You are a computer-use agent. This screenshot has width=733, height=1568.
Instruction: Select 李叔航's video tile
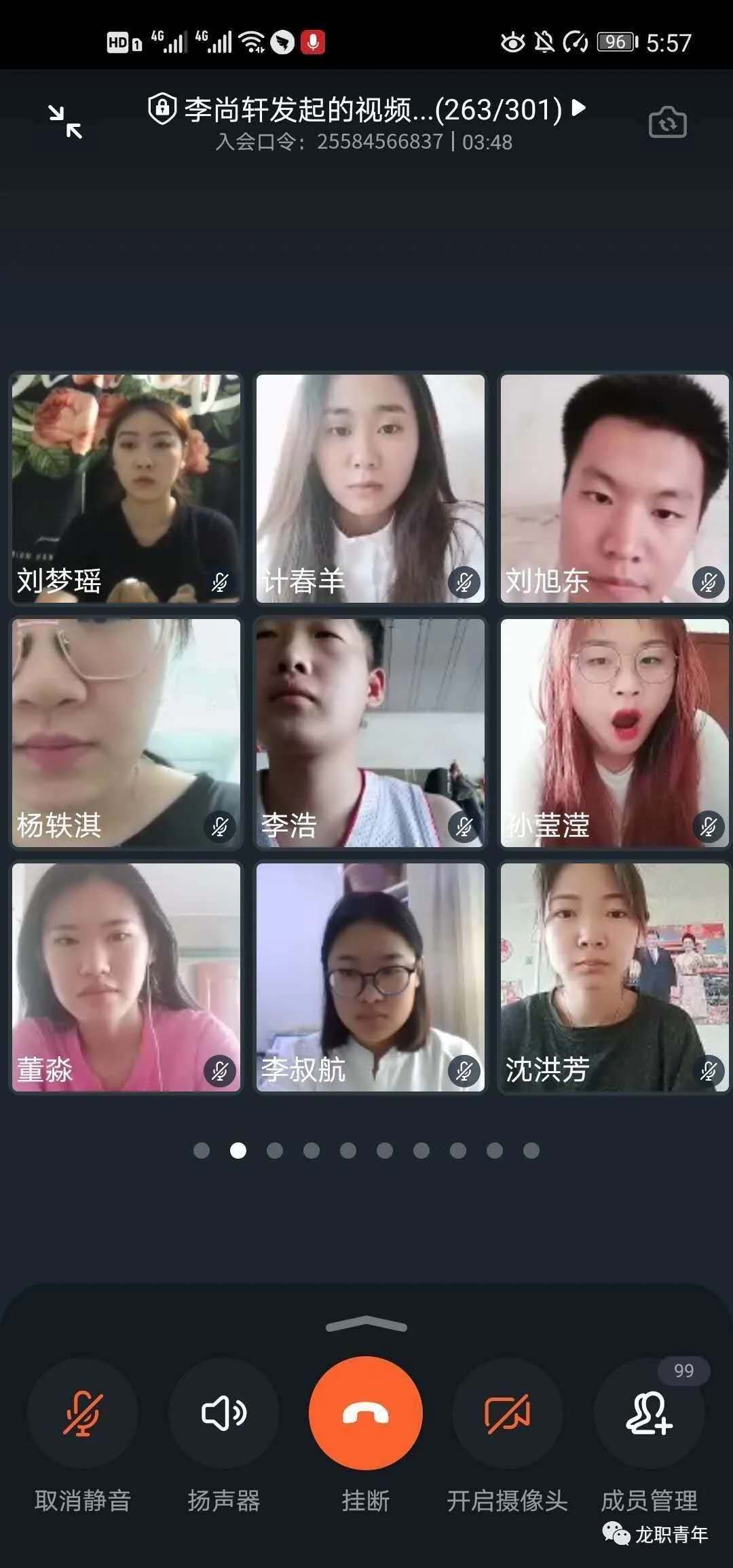coord(371,977)
